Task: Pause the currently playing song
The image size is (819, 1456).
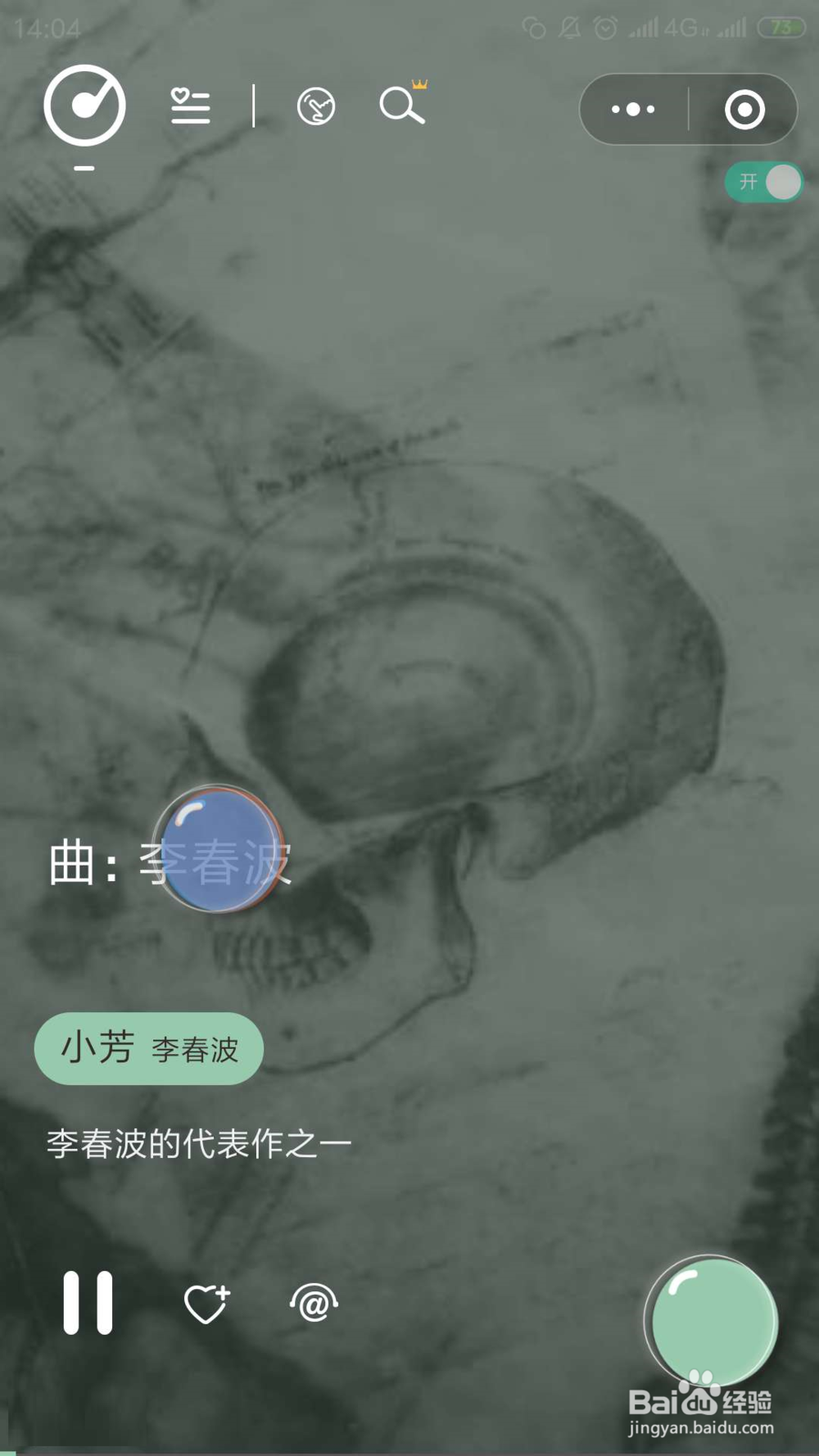Action: point(88,1302)
